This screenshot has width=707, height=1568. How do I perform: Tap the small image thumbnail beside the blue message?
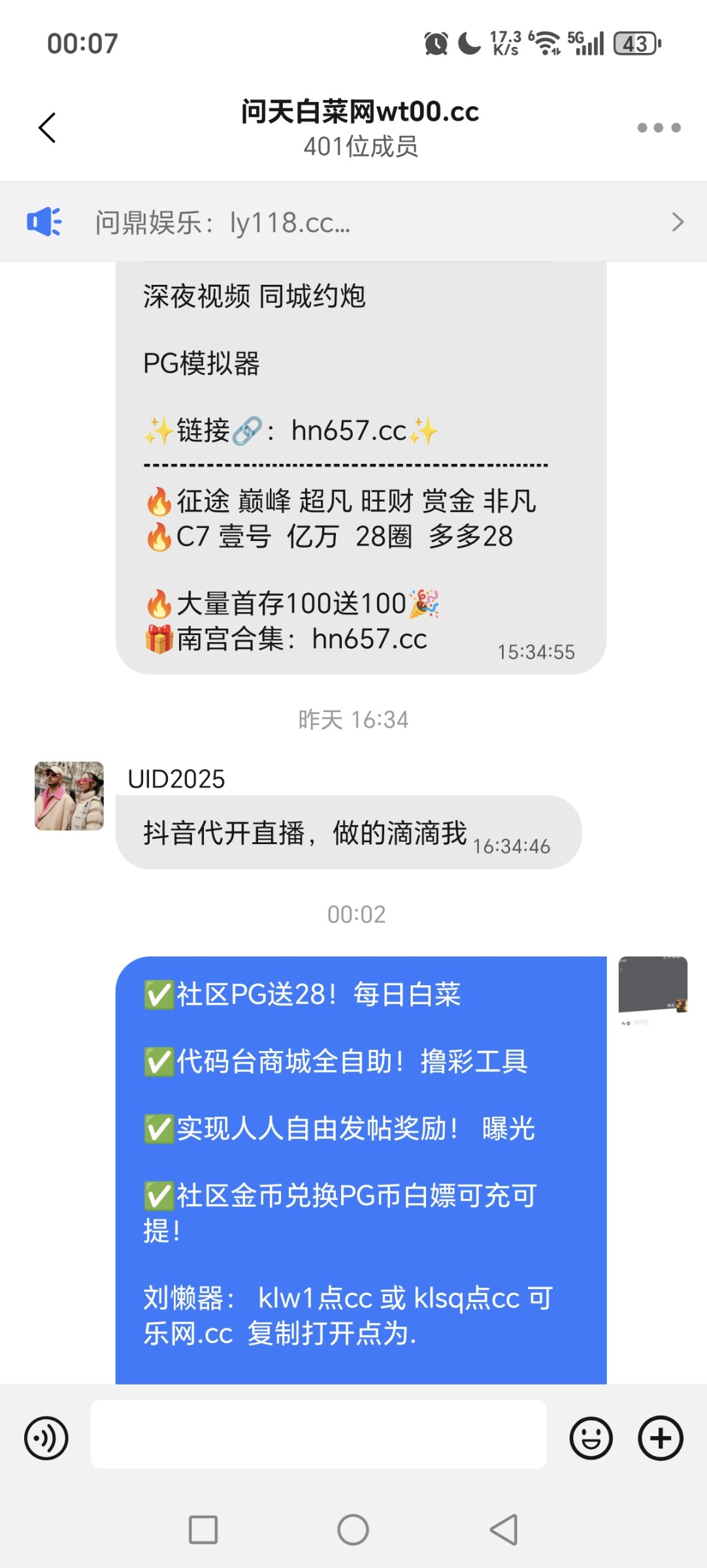[x=653, y=988]
